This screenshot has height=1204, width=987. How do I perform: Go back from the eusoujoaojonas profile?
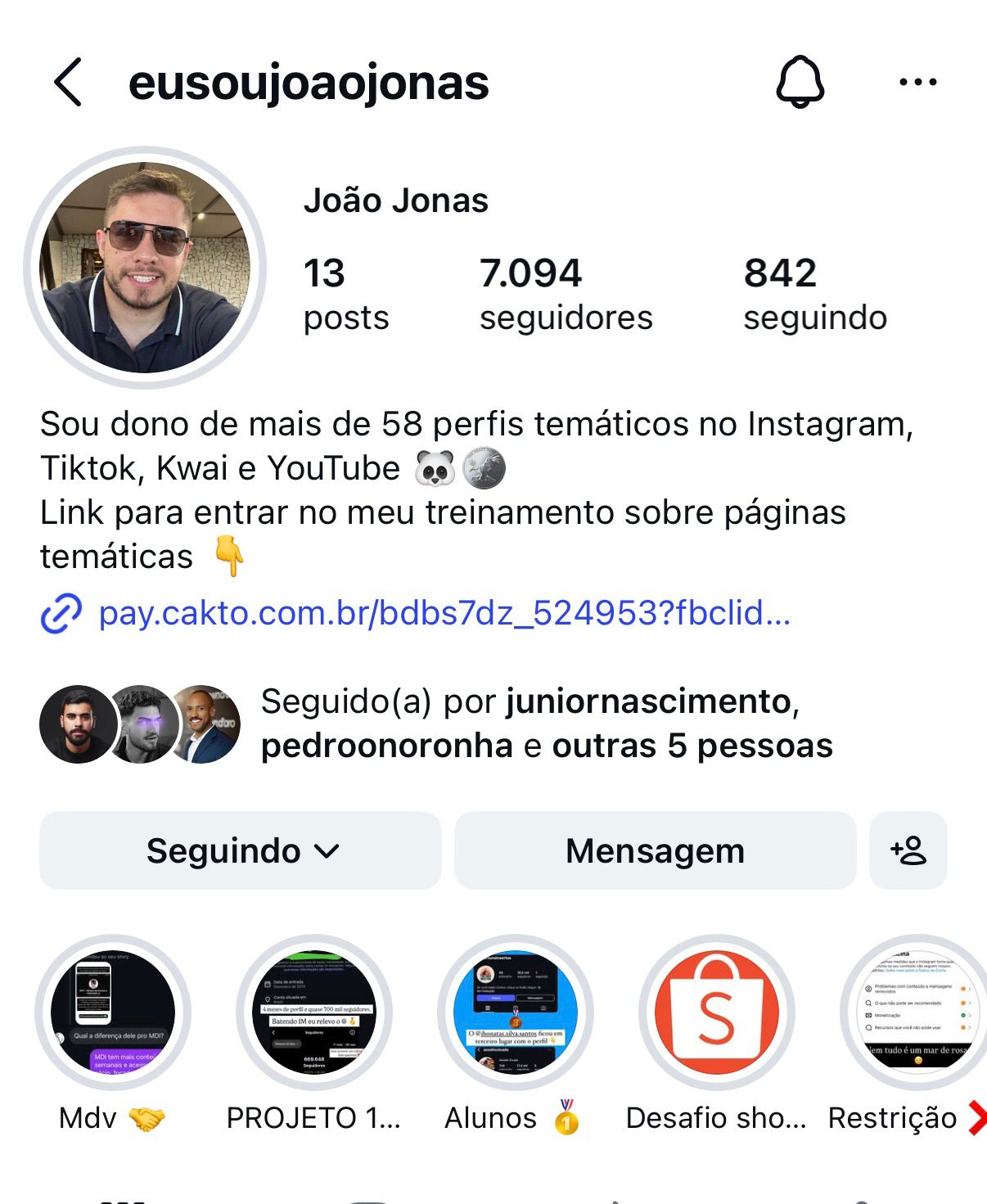pos(69,82)
